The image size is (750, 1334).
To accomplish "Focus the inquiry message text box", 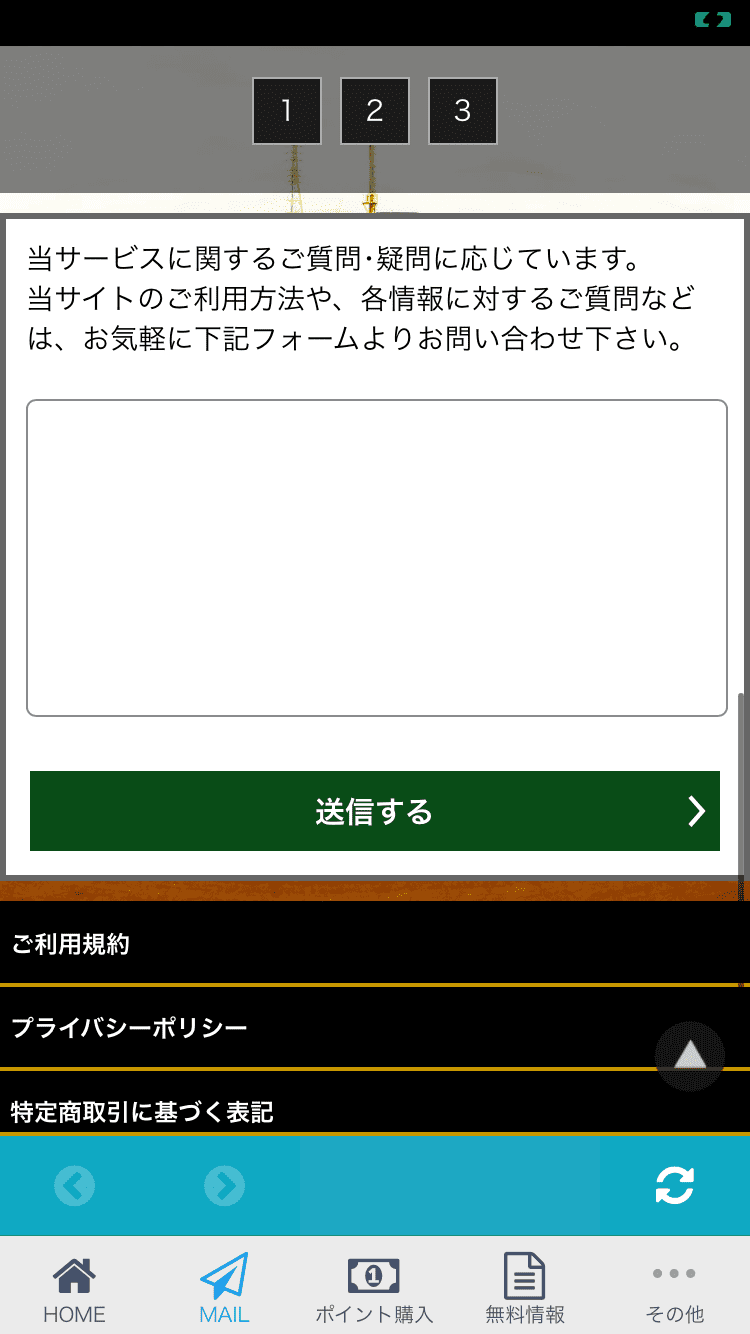I will click(376, 558).
